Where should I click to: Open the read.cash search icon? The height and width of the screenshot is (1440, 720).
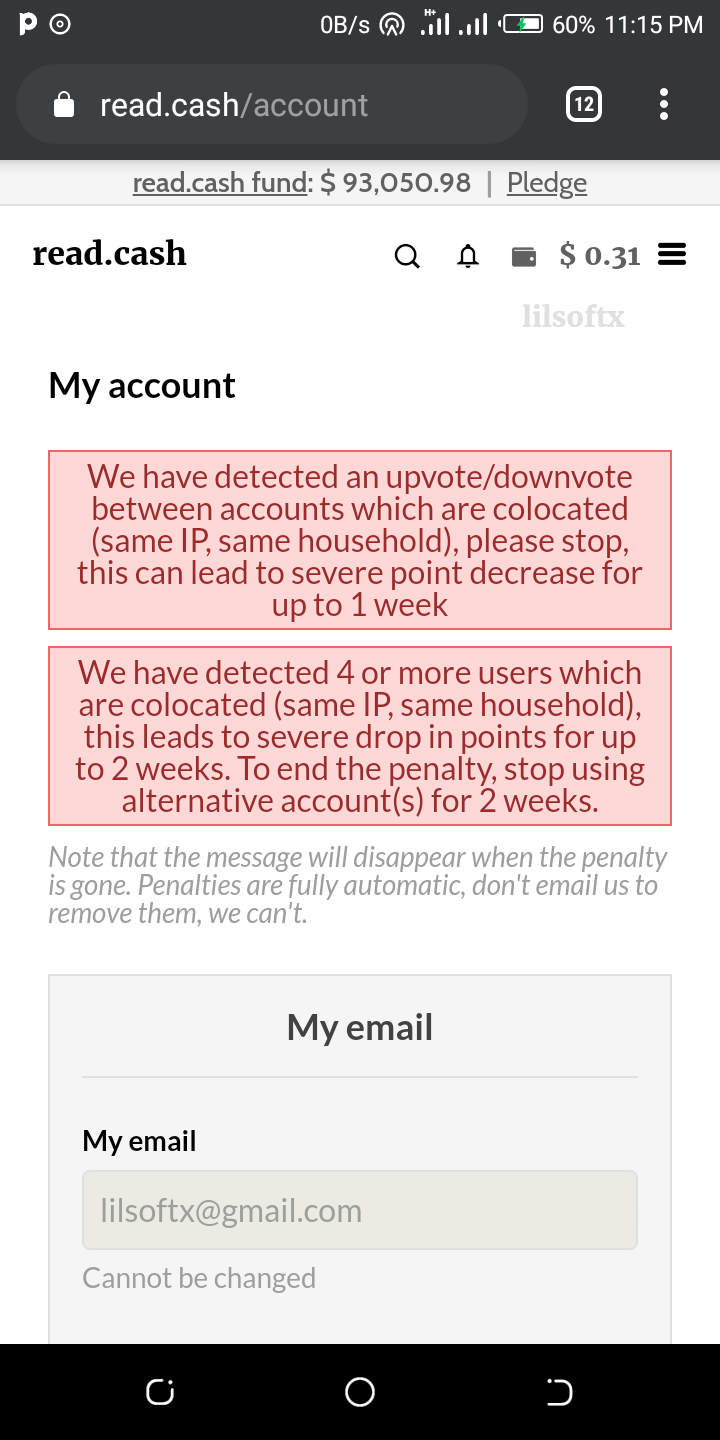(407, 256)
